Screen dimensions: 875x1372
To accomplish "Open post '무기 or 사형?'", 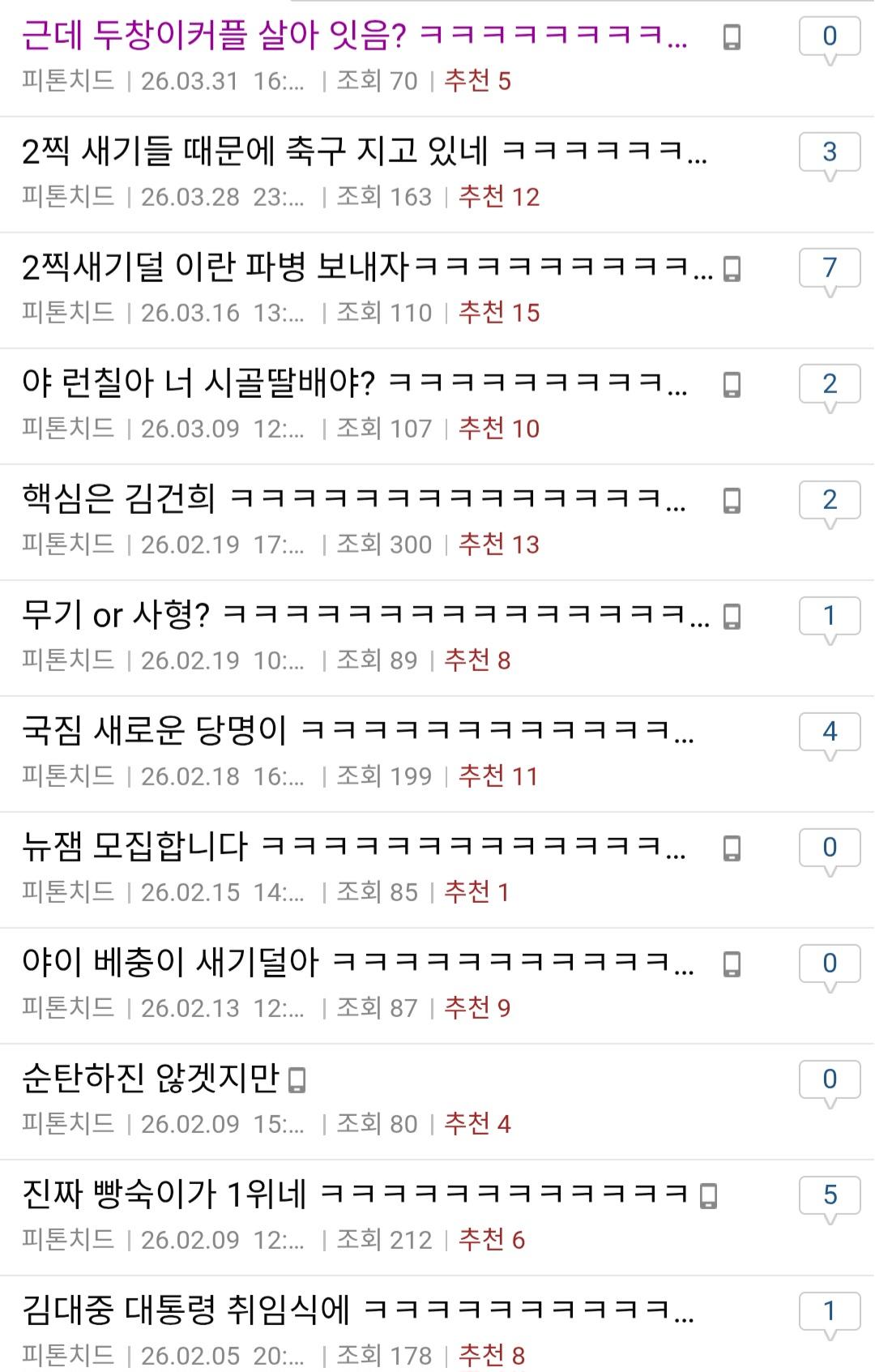I will point(365,615).
